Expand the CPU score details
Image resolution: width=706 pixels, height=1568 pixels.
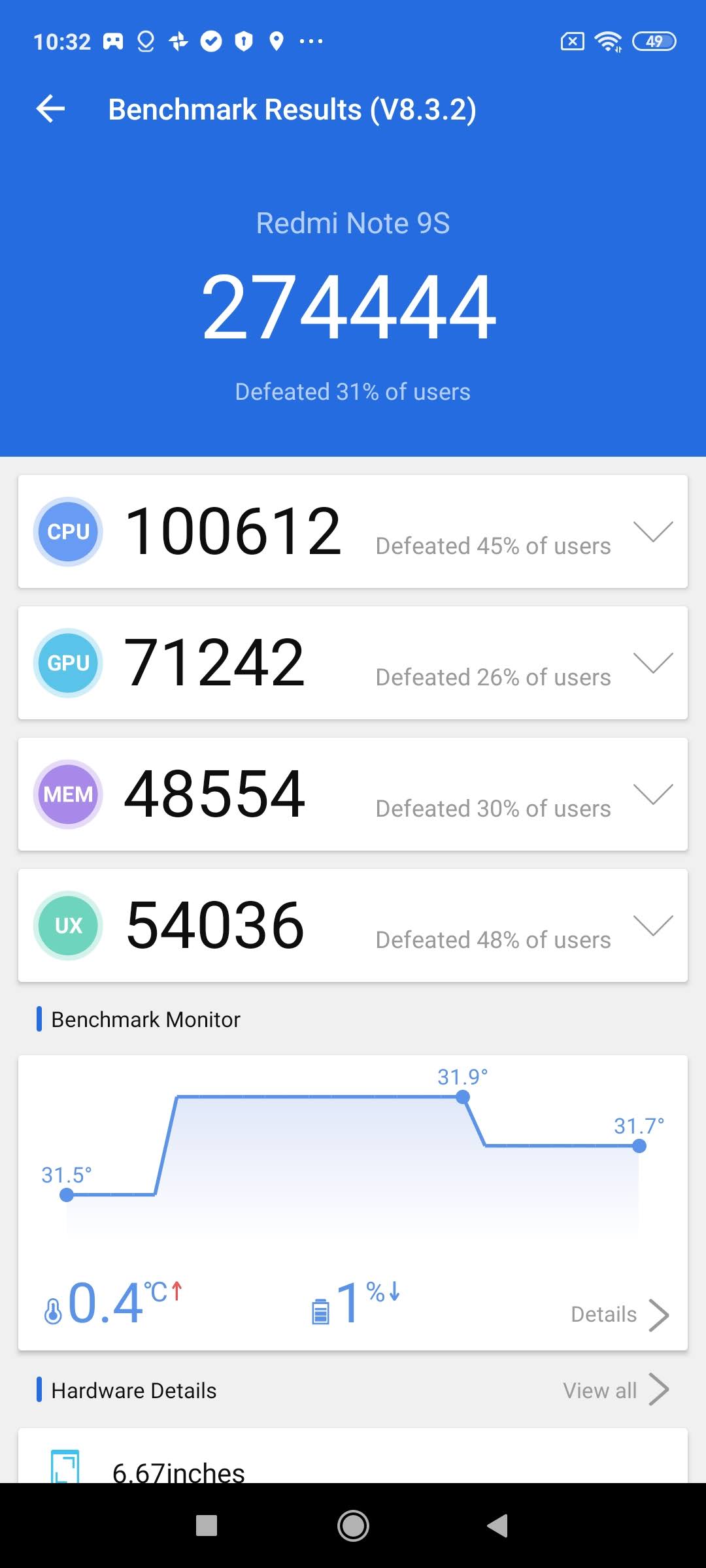(652, 532)
